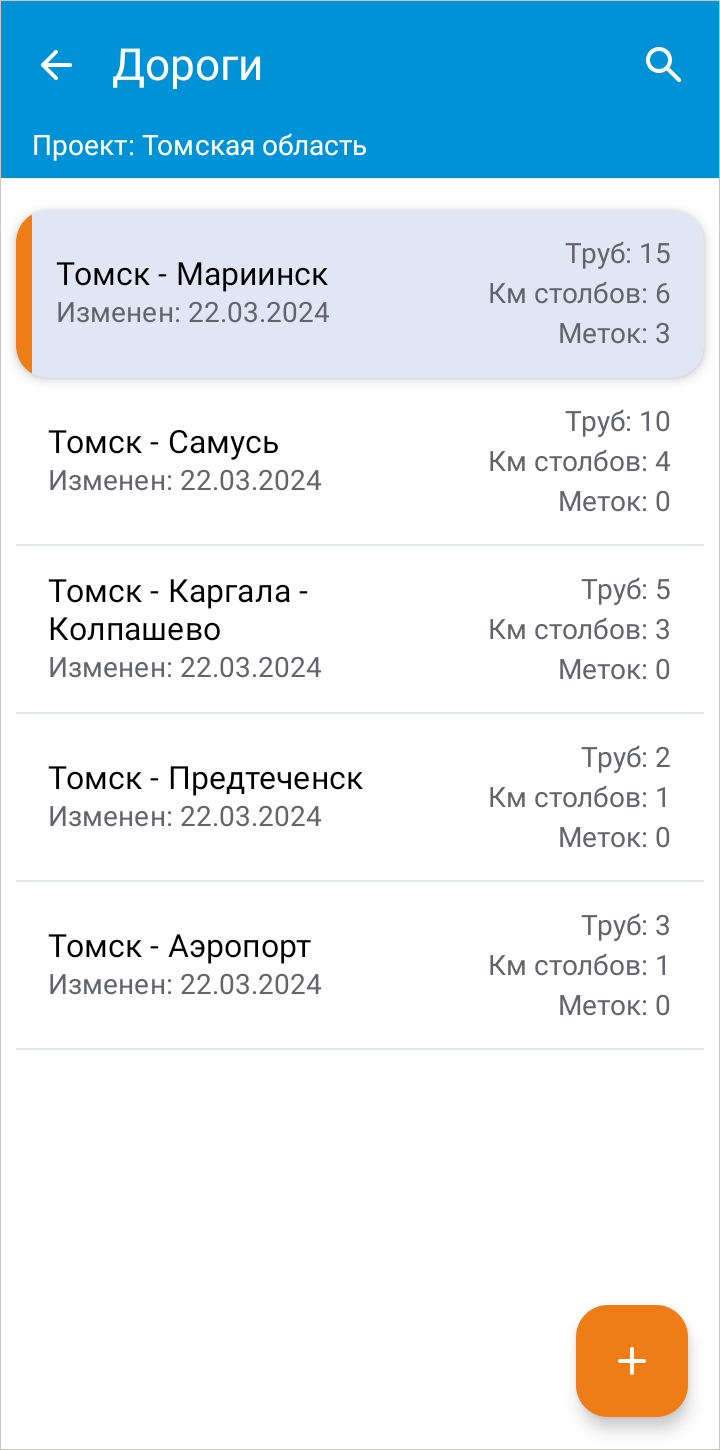Image resolution: width=720 pixels, height=1450 pixels.
Task: Choose the Томск - Предтеченск road
Action: pos(360,798)
